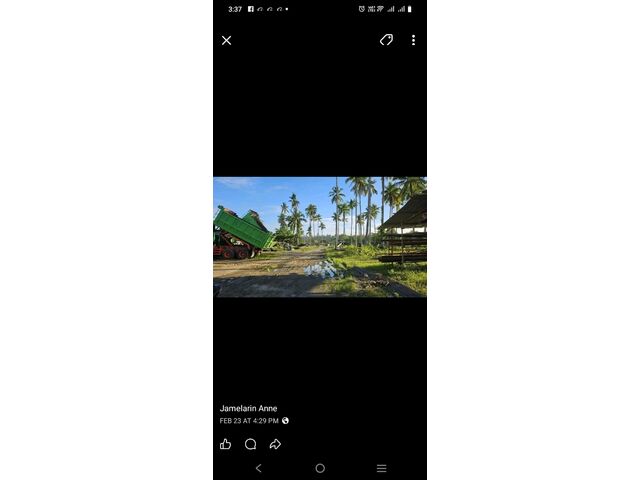Go to the home screen
The height and width of the screenshot is (480, 640).
click(320, 468)
